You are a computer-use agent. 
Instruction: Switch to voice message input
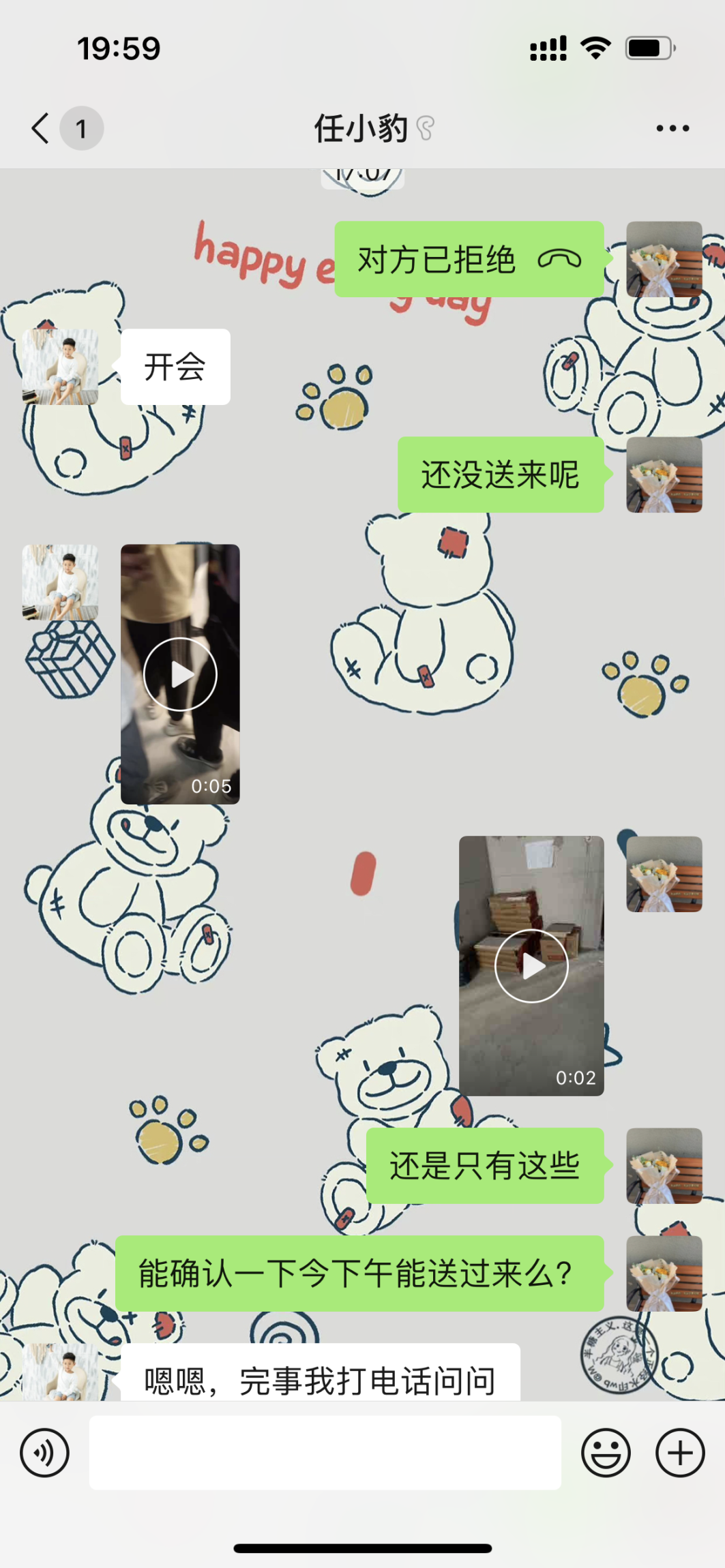[45, 1453]
